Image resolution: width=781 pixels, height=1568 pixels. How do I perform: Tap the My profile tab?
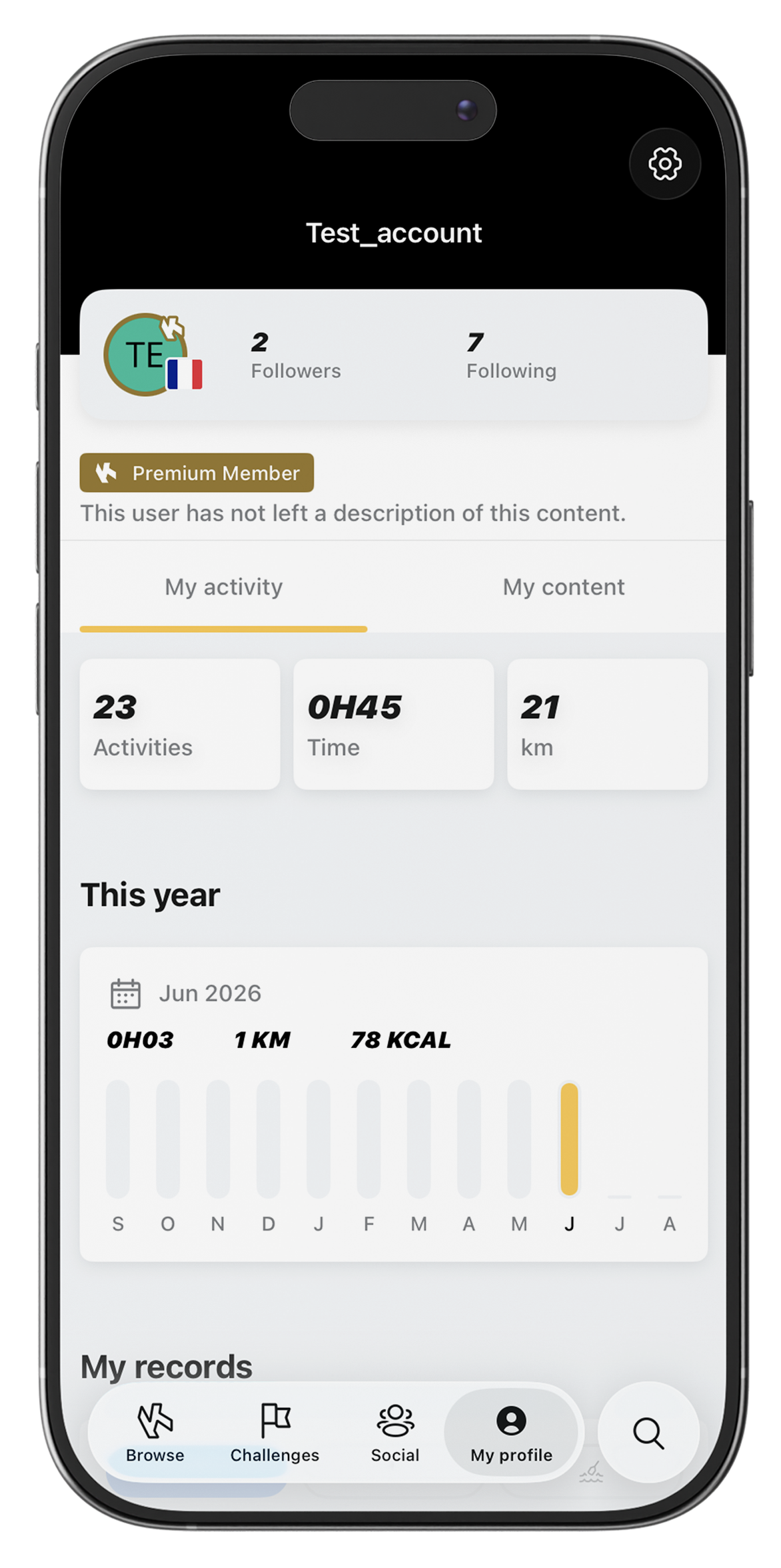(511, 1433)
